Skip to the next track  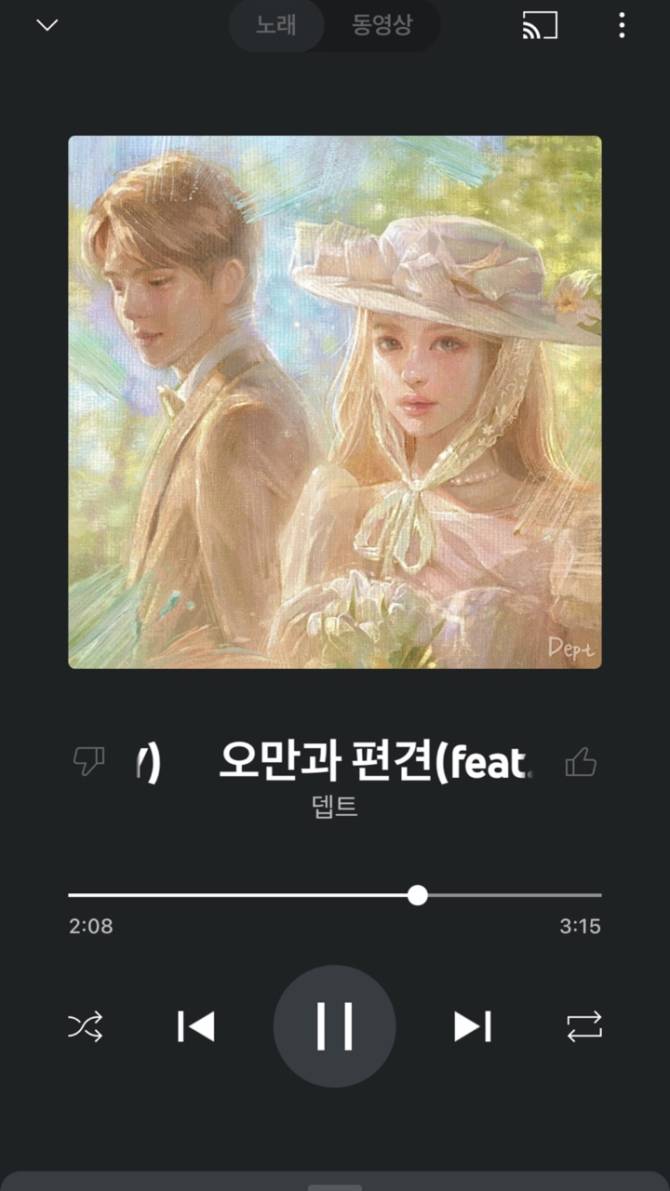tap(473, 1026)
